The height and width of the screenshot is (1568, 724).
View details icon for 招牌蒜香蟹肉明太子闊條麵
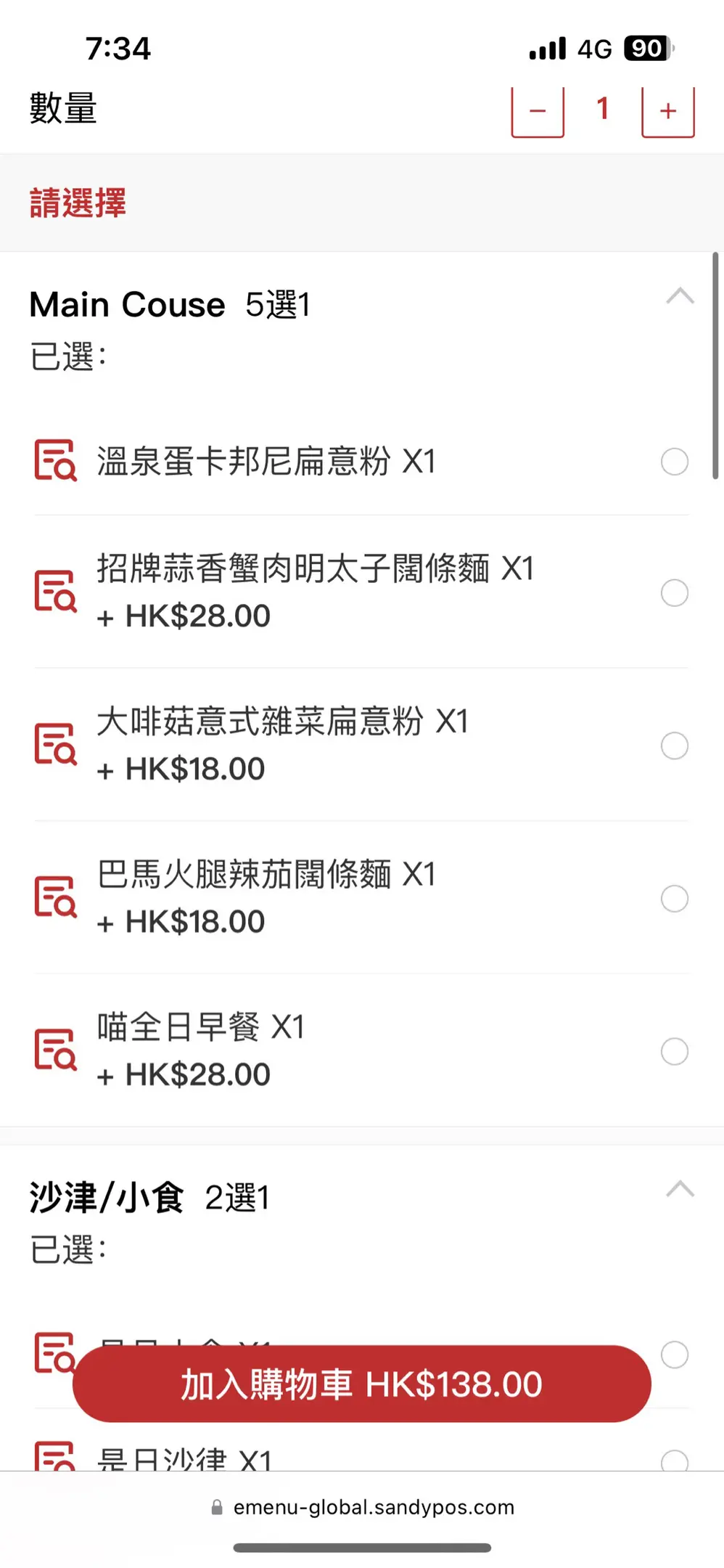(56, 591)
